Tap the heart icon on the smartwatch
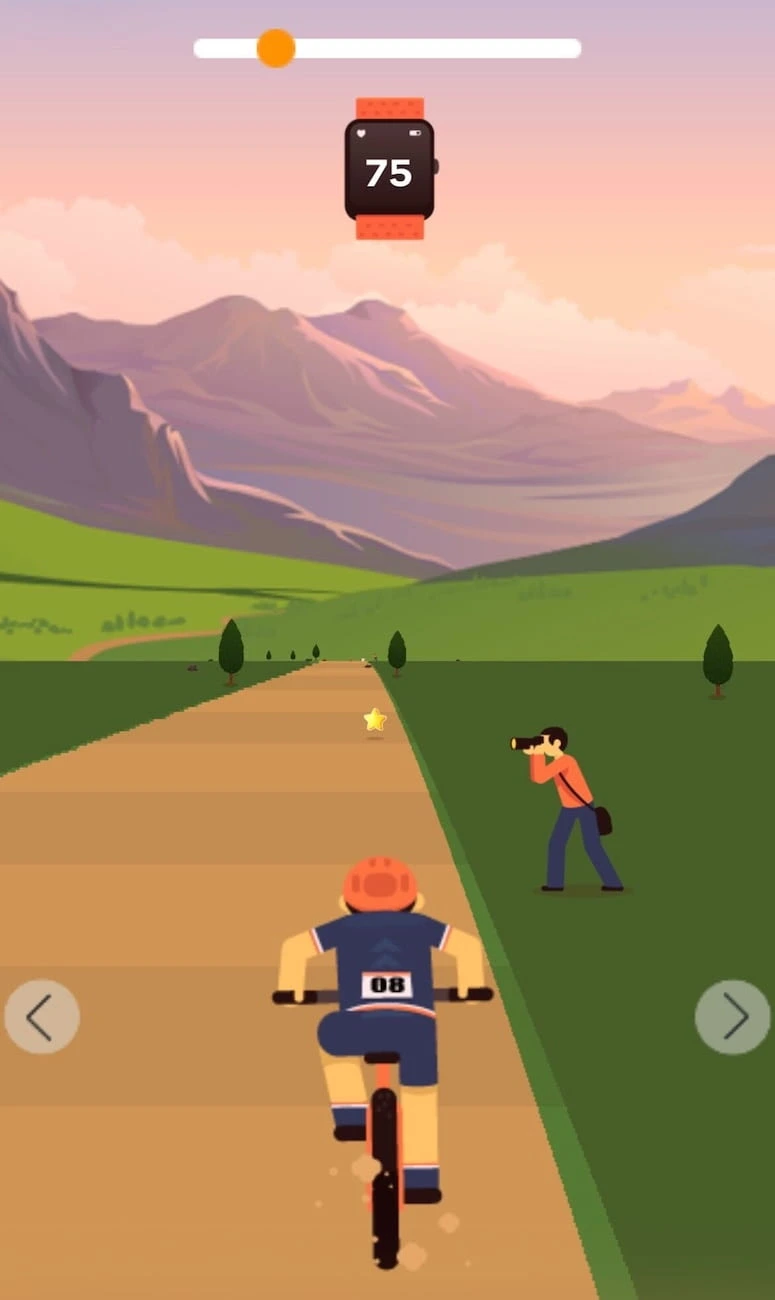775x1300 pixels. (x=361, y=133)
